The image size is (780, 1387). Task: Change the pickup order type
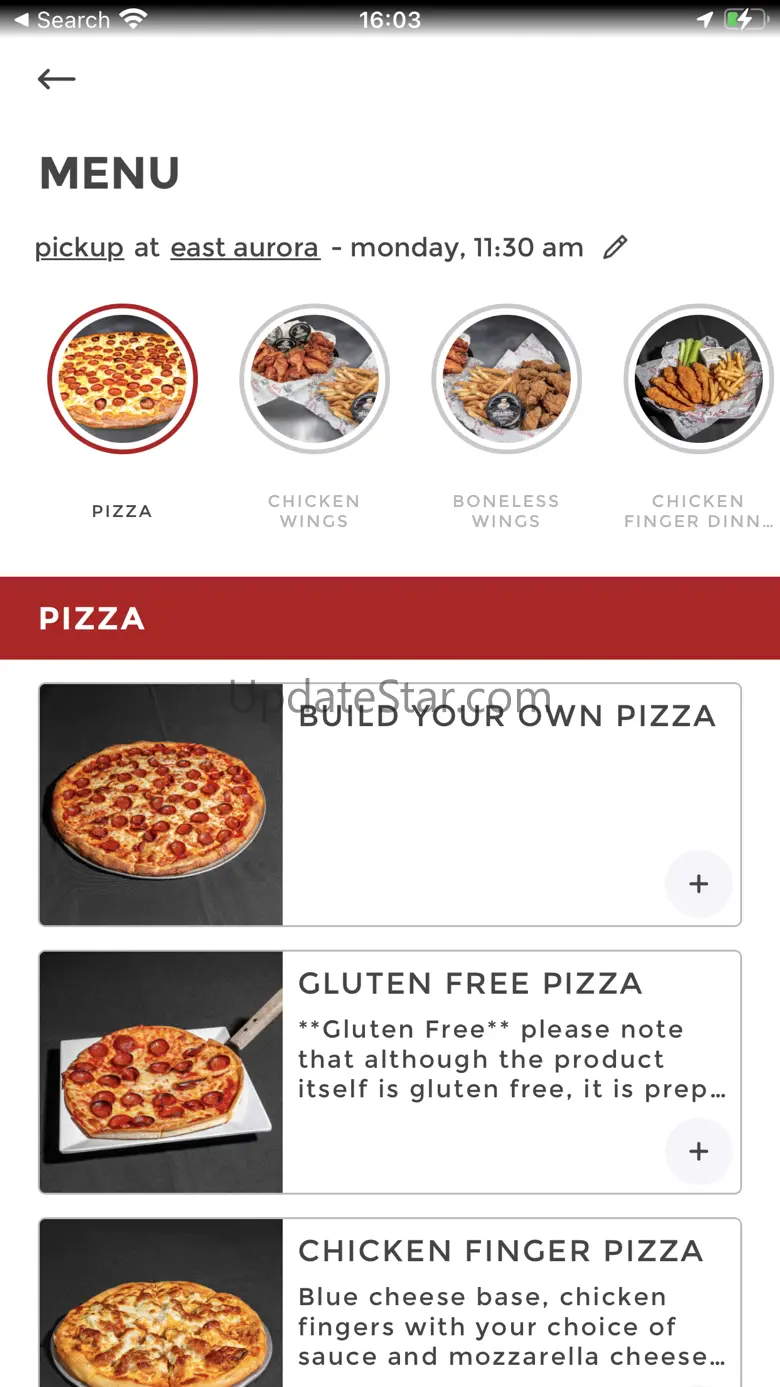79,247
